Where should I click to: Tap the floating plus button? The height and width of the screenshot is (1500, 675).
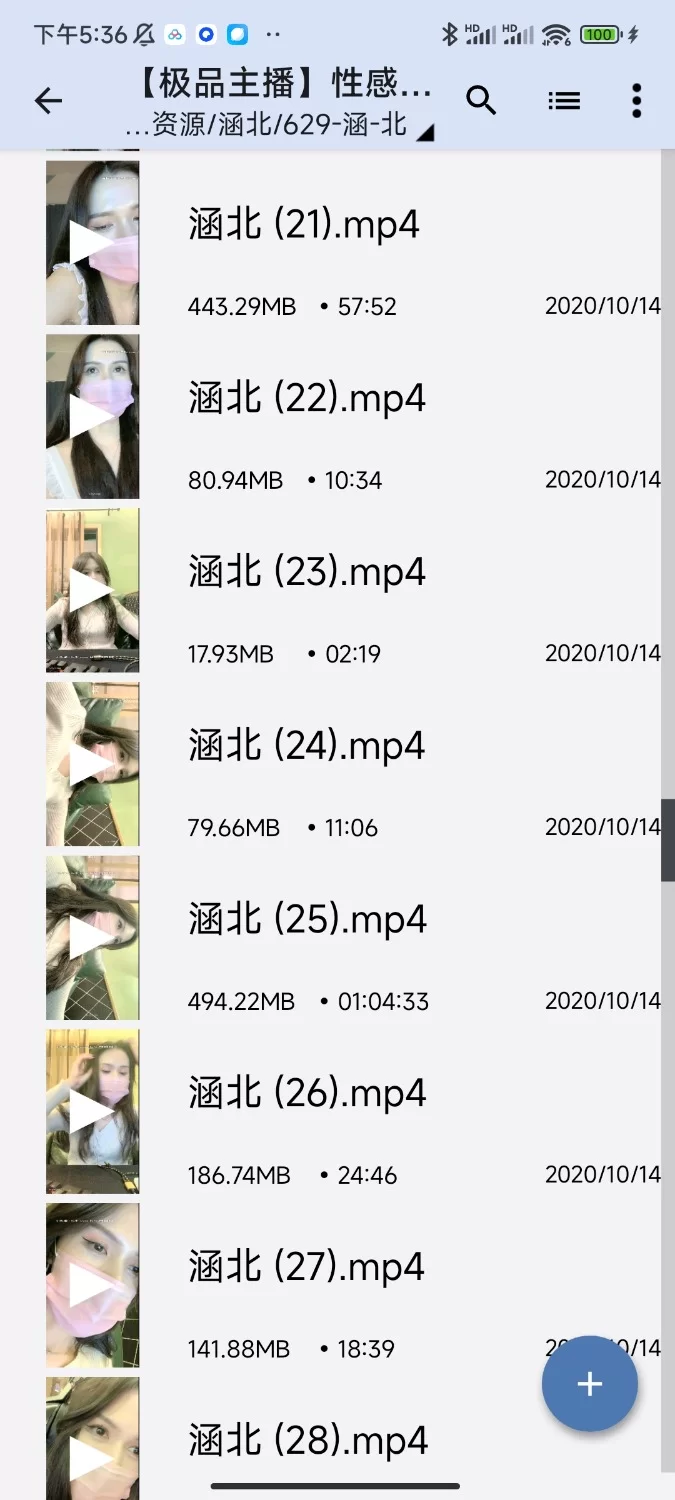coord(589,1384)
